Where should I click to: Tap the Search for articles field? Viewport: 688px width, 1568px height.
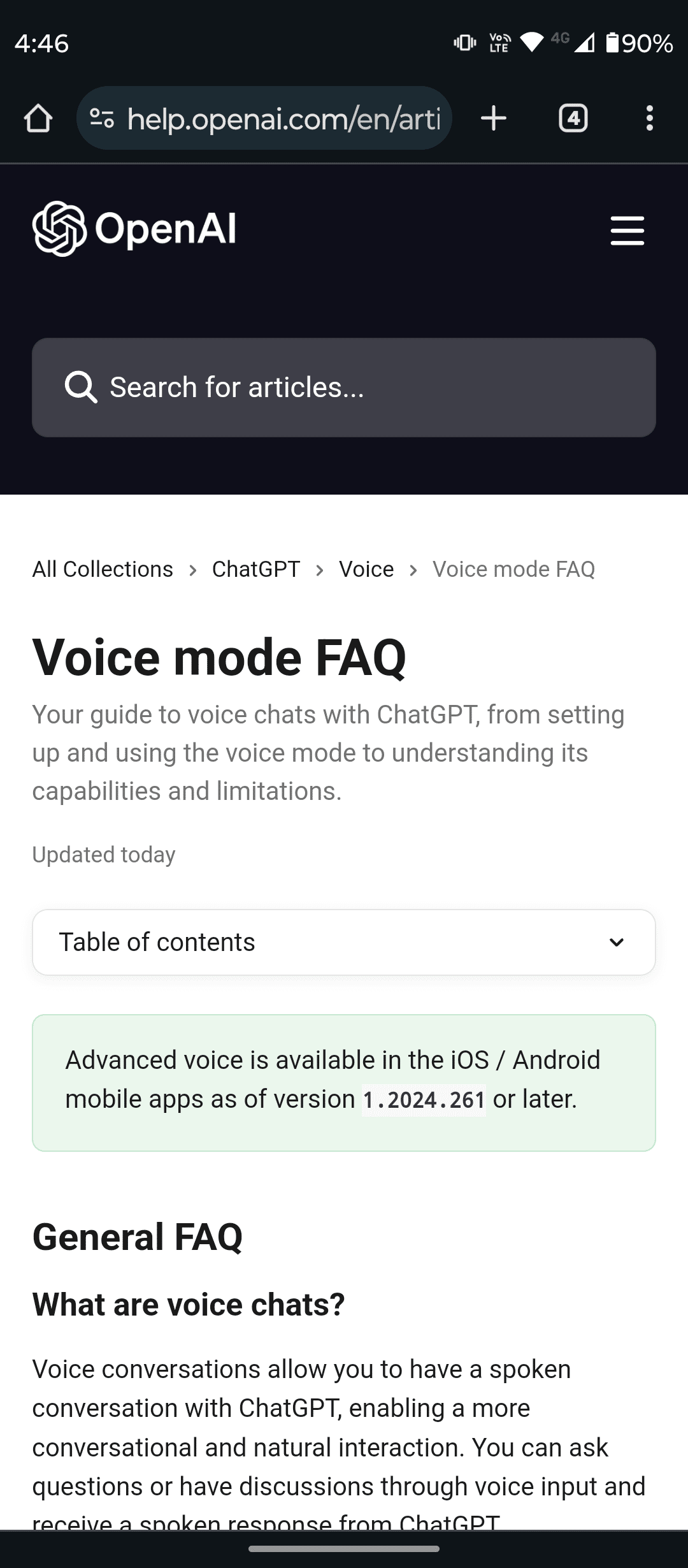(x=344, y=388)
